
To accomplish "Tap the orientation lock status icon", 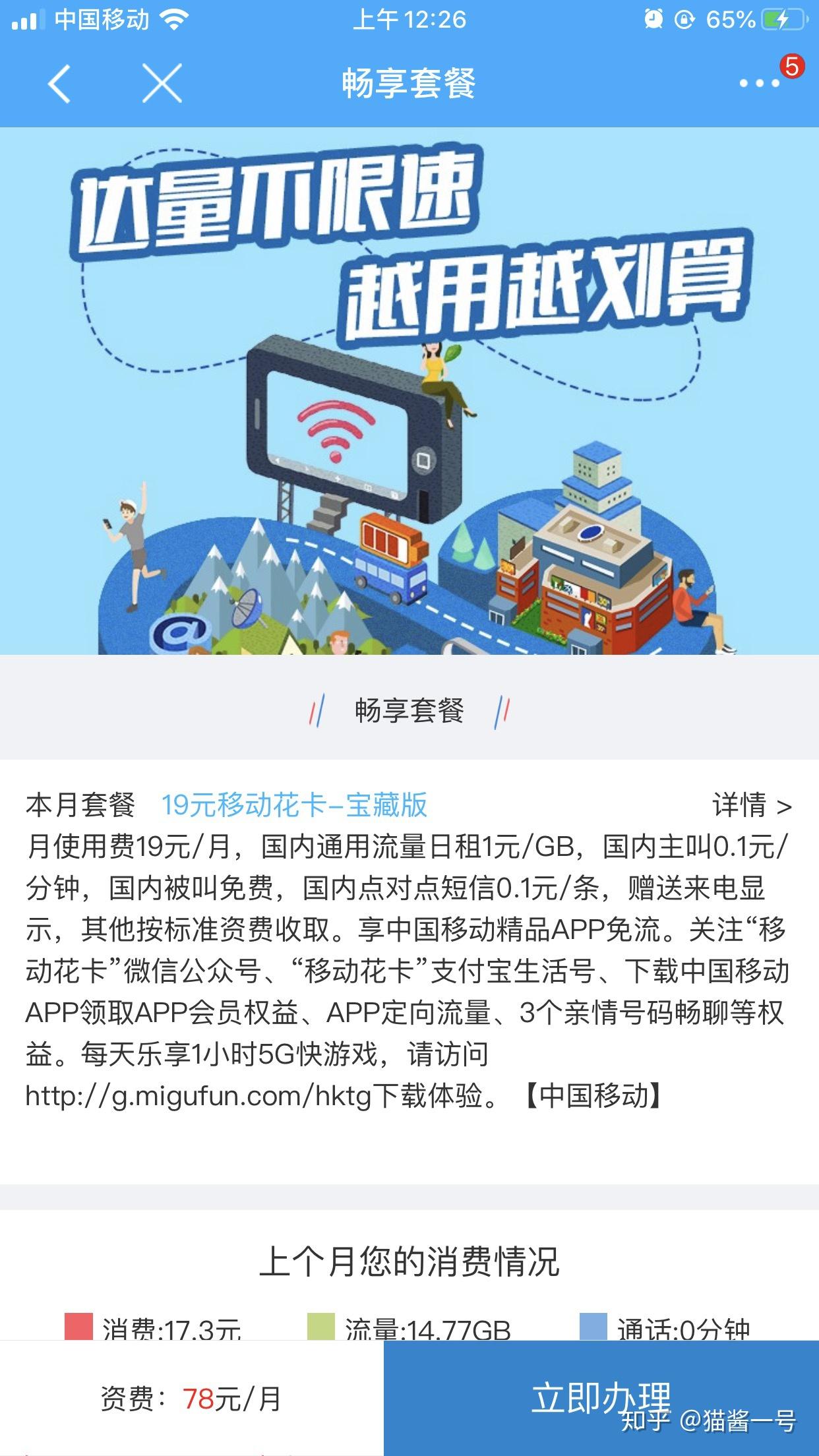I will 686,20.
